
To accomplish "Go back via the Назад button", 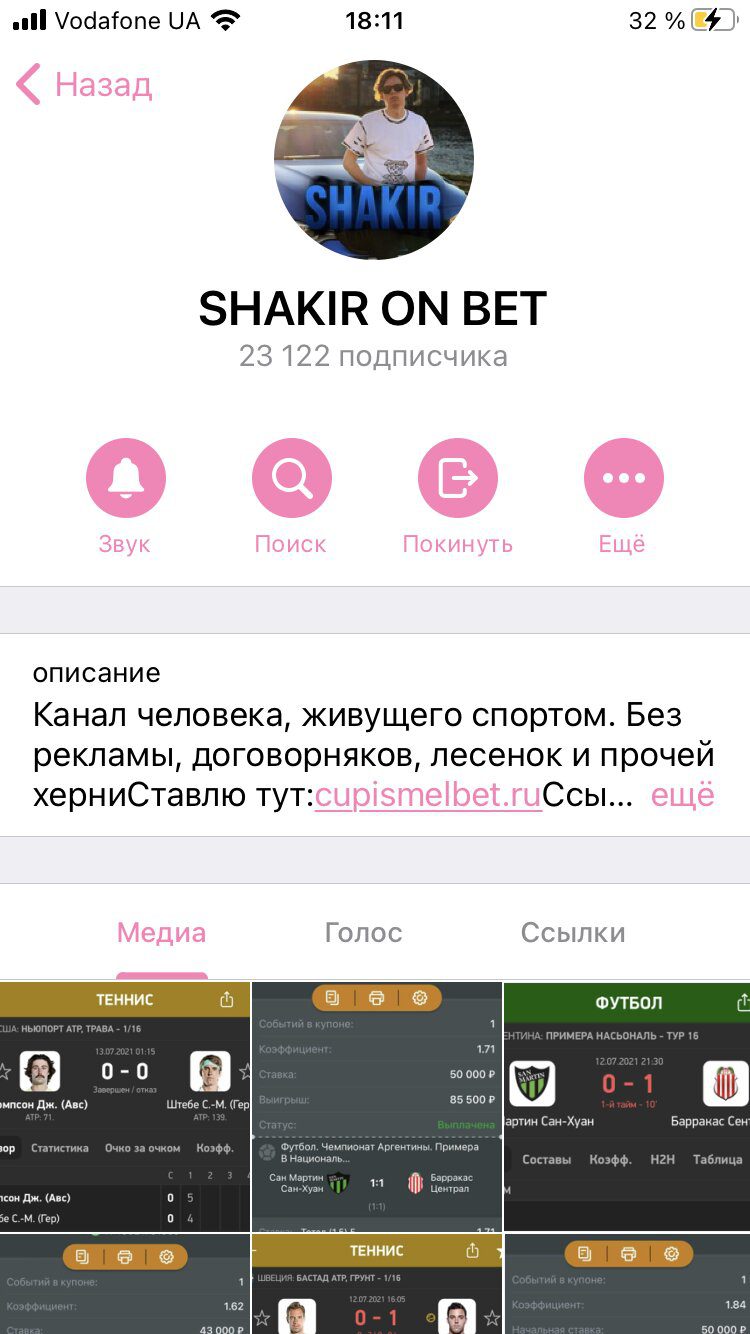I will 85,85.
